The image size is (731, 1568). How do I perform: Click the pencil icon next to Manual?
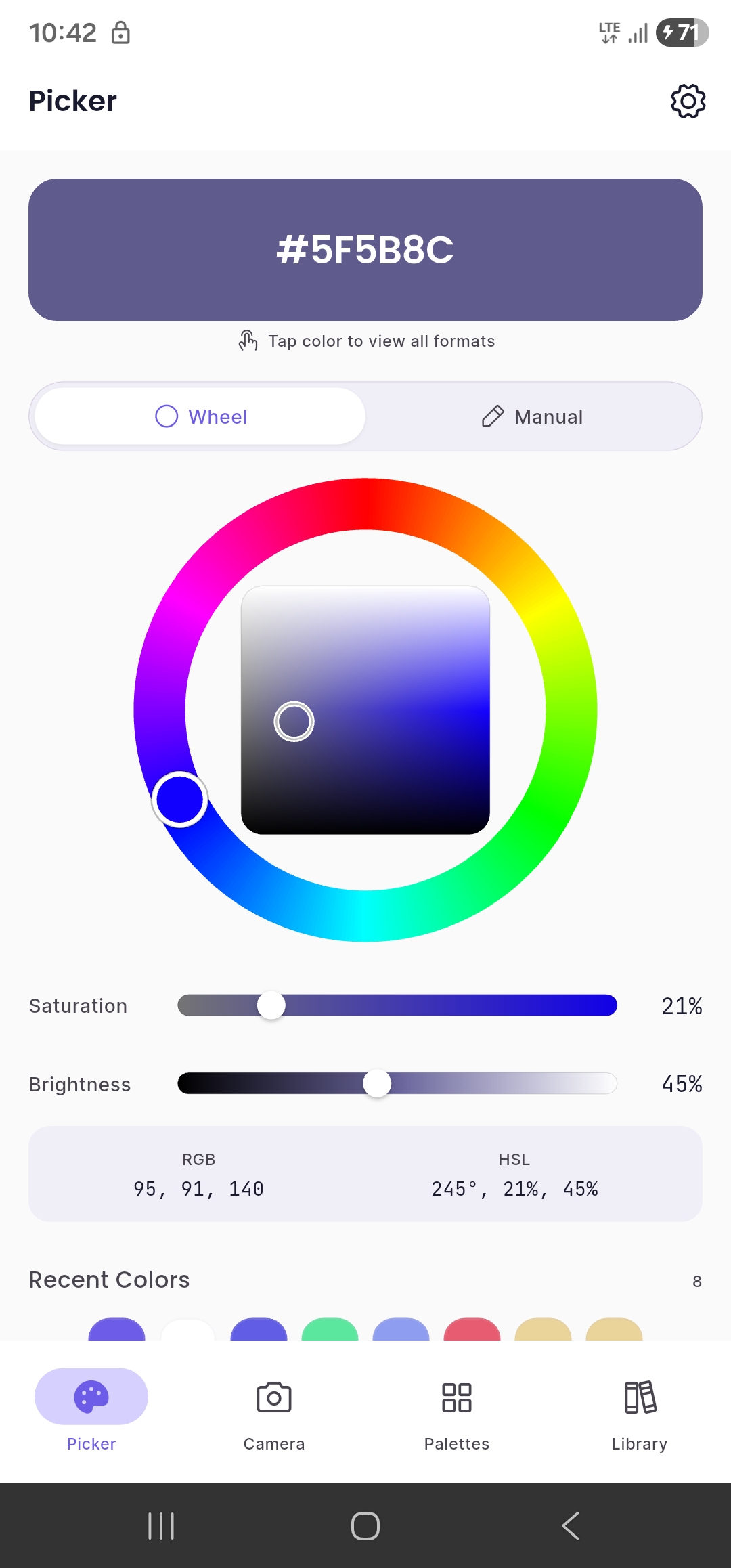(493, 416)
